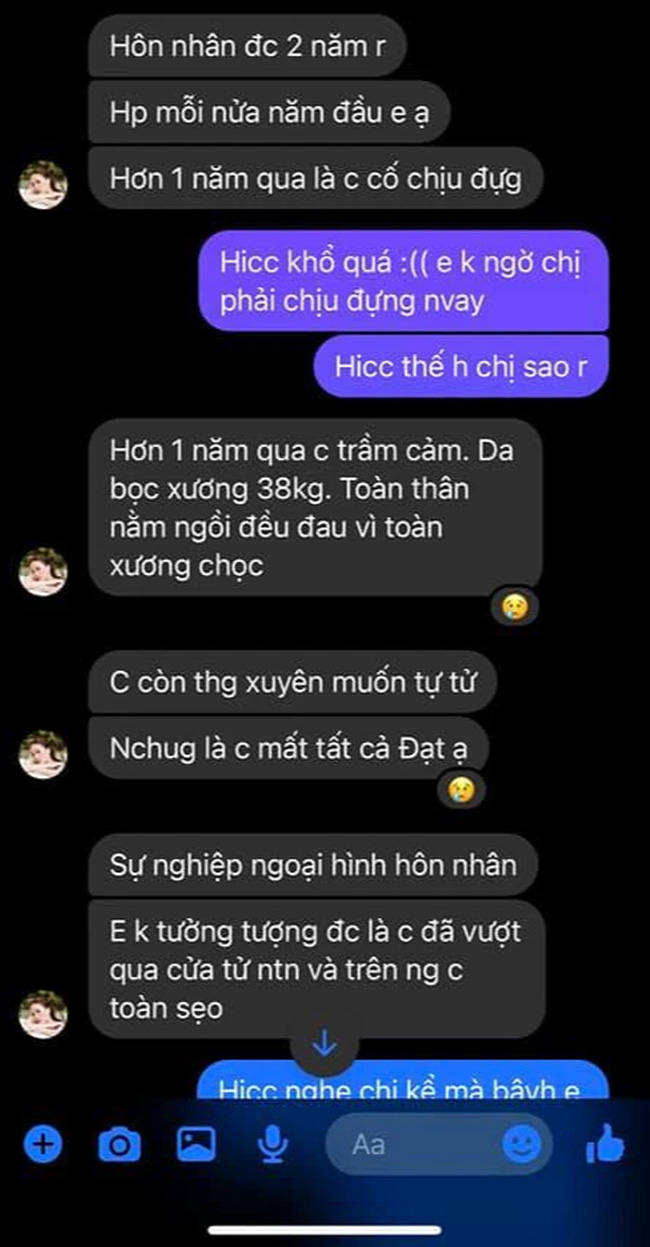
Task: Open the photo gallery picker
Action: click(196, 1143)
